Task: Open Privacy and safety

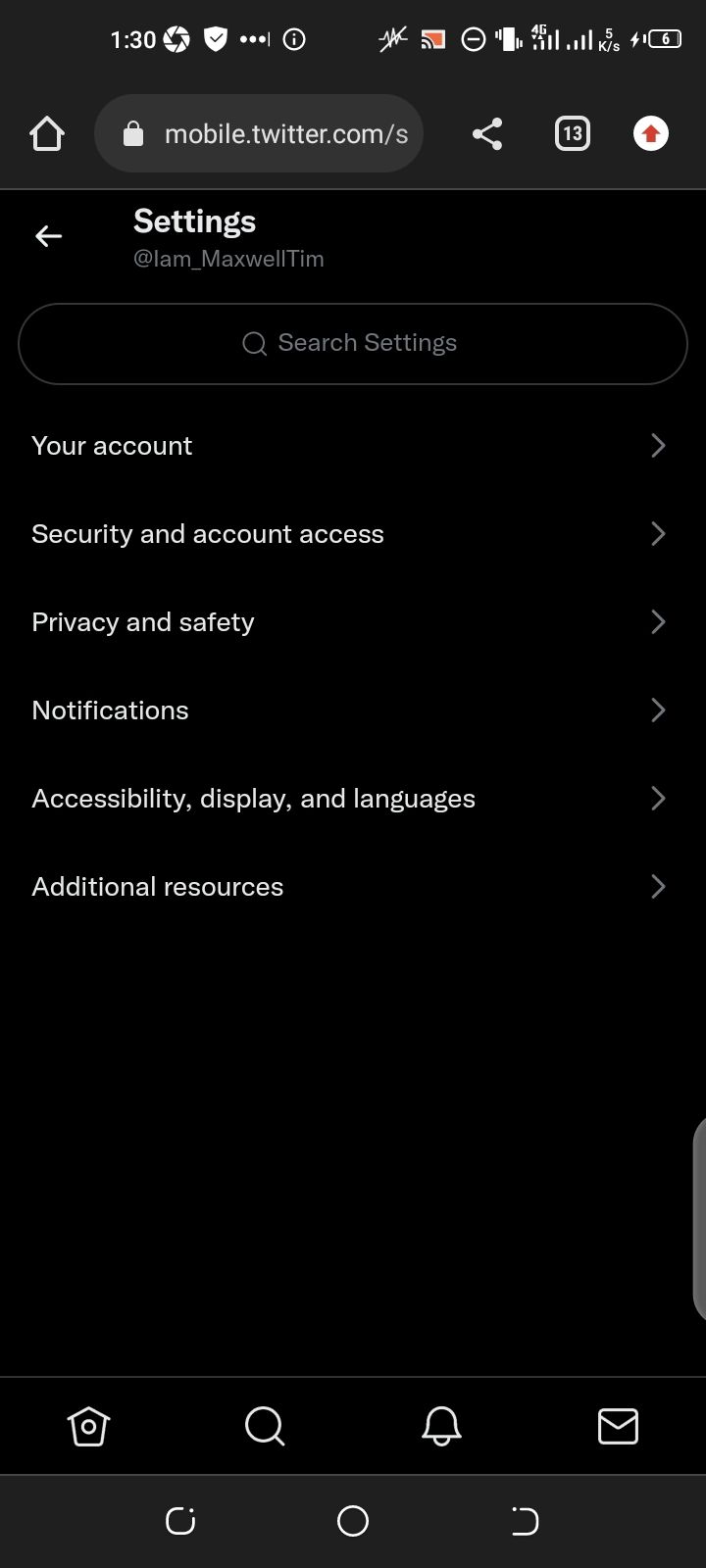Action: 348,622
